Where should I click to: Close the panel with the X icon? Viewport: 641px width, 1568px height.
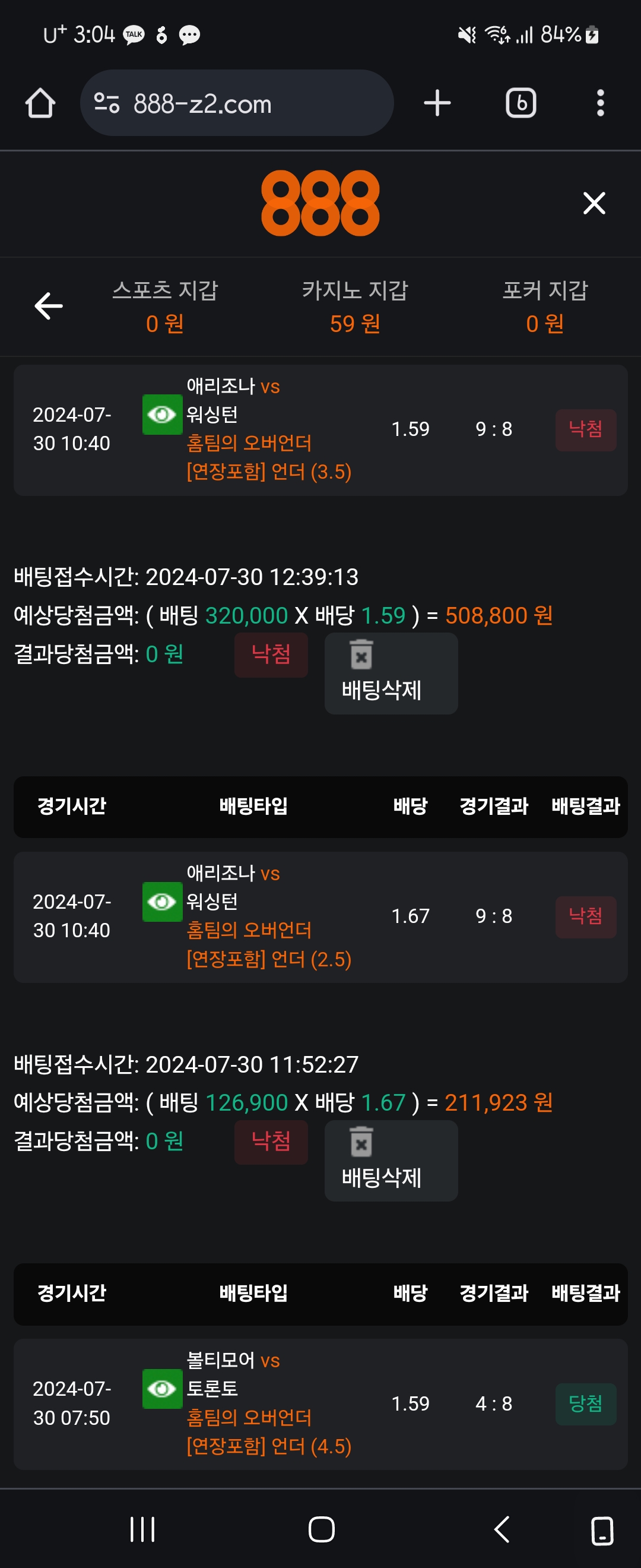point(594,203)
